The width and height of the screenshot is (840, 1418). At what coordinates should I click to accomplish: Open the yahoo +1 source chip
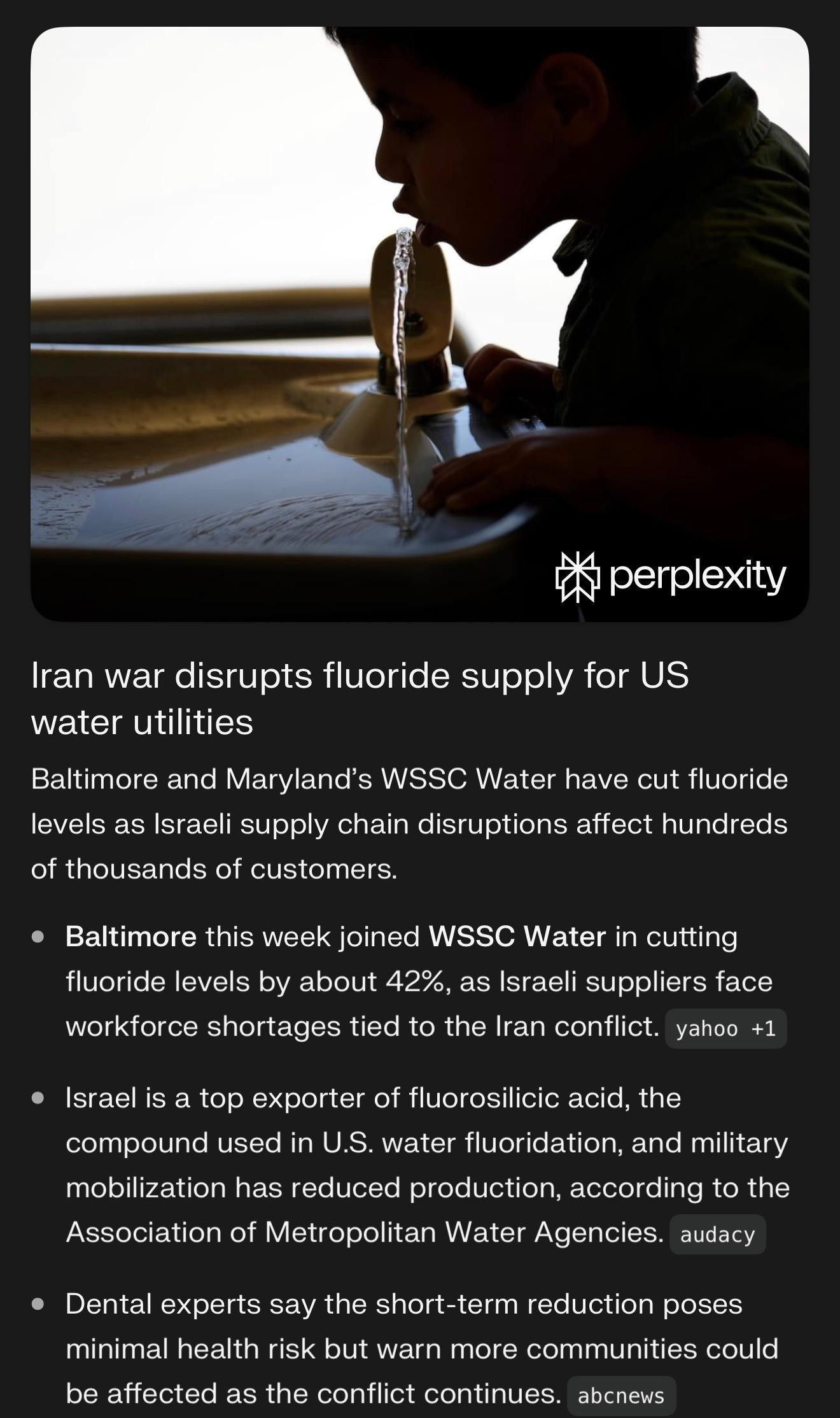point(725,1029)
